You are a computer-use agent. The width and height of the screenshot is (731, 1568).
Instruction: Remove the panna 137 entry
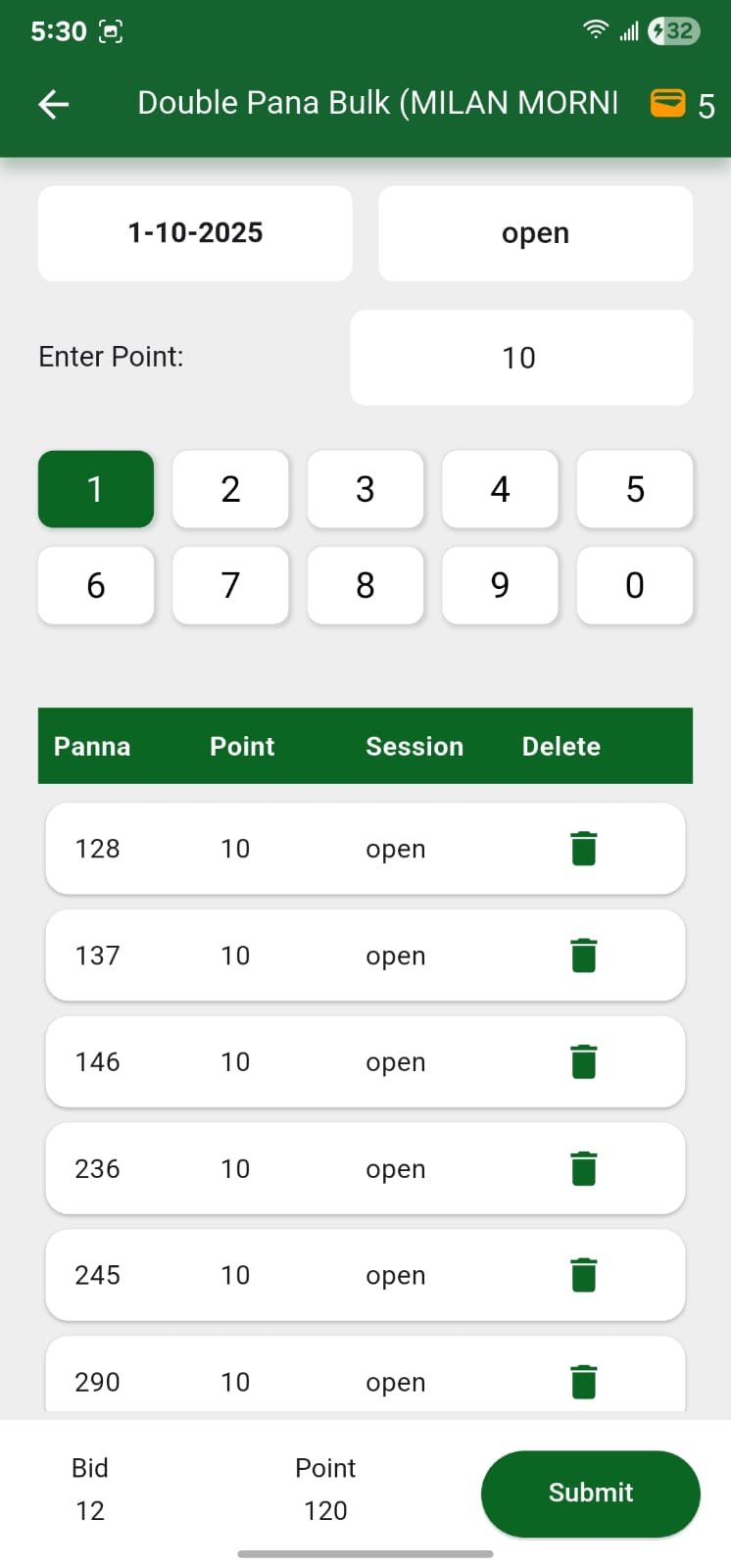[x=583, y=955]
